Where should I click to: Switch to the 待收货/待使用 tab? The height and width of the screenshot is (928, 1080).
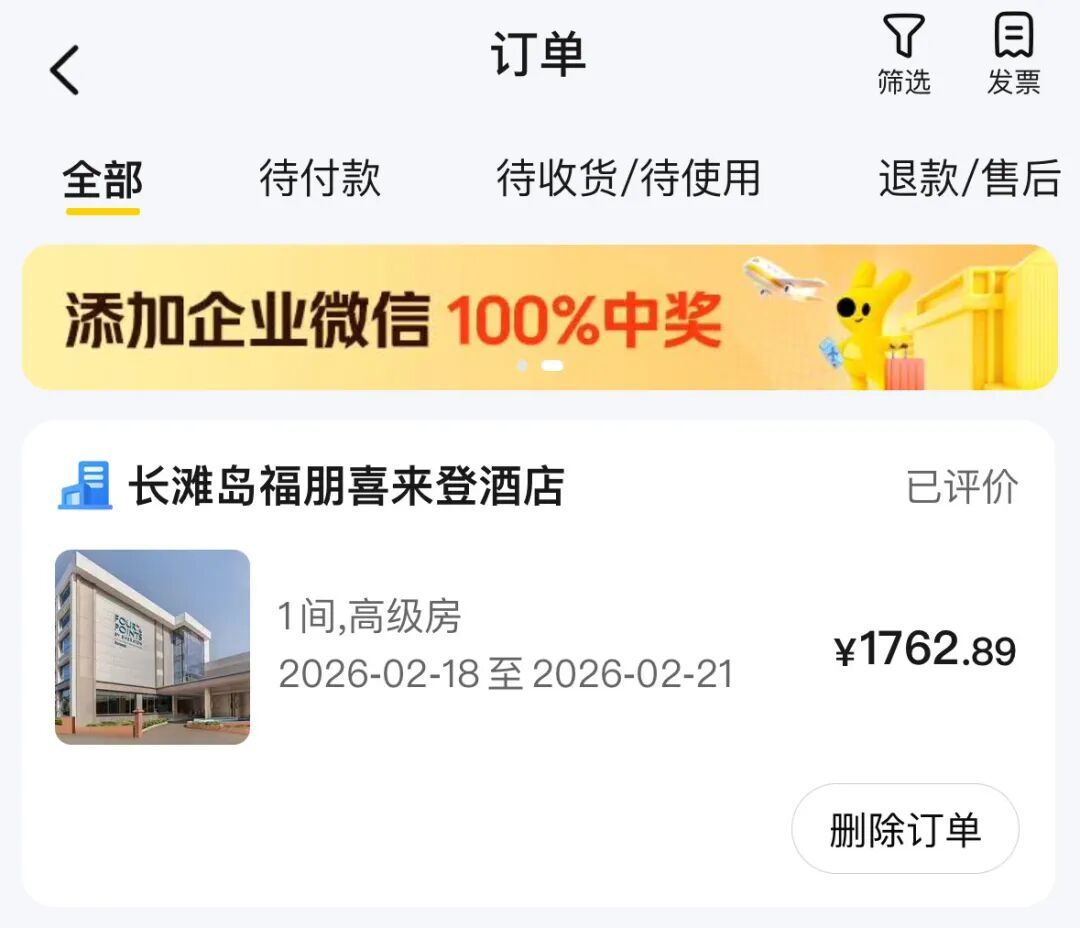[x=628, y=180]
